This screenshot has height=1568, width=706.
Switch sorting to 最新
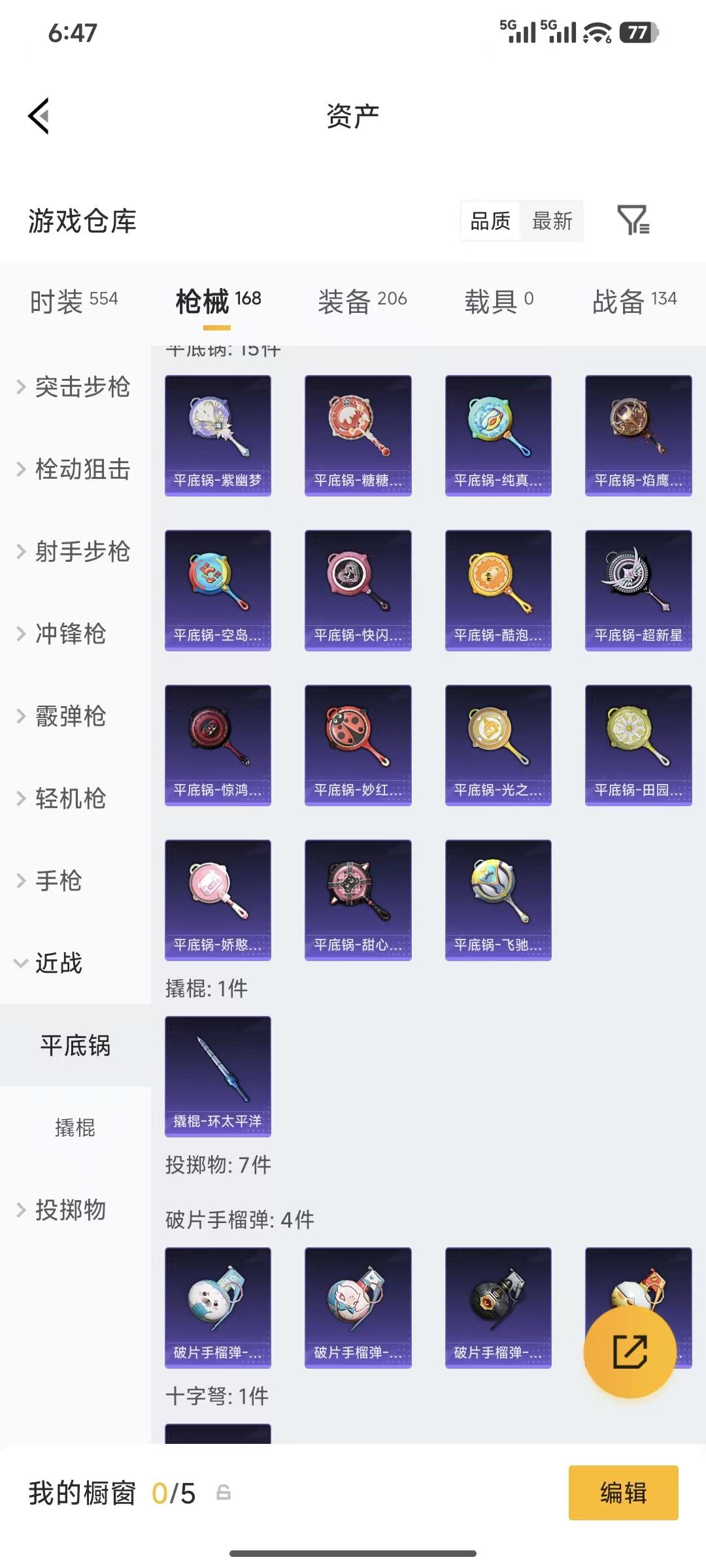tap(551, 222)
